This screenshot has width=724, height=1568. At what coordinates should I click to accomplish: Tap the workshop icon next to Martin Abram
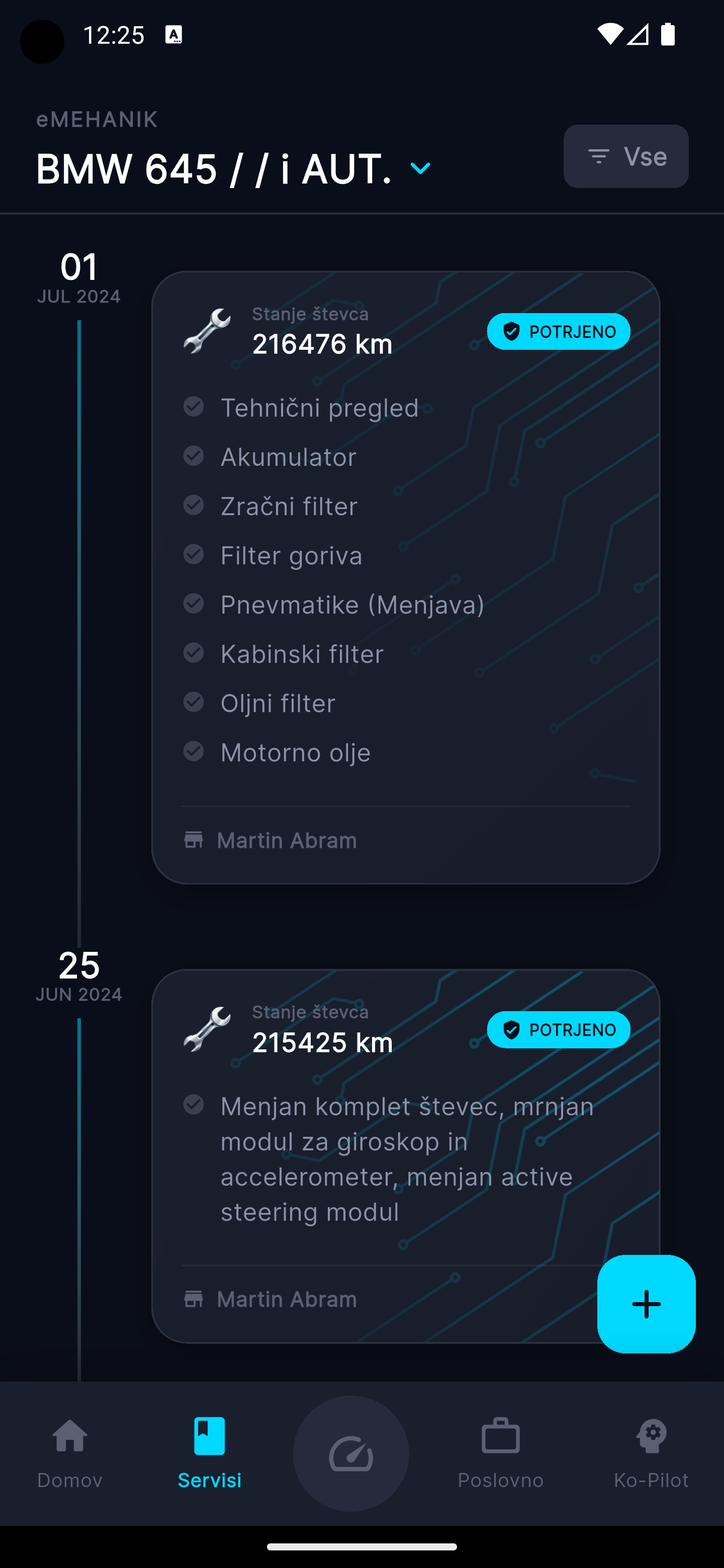pos(194,840)
